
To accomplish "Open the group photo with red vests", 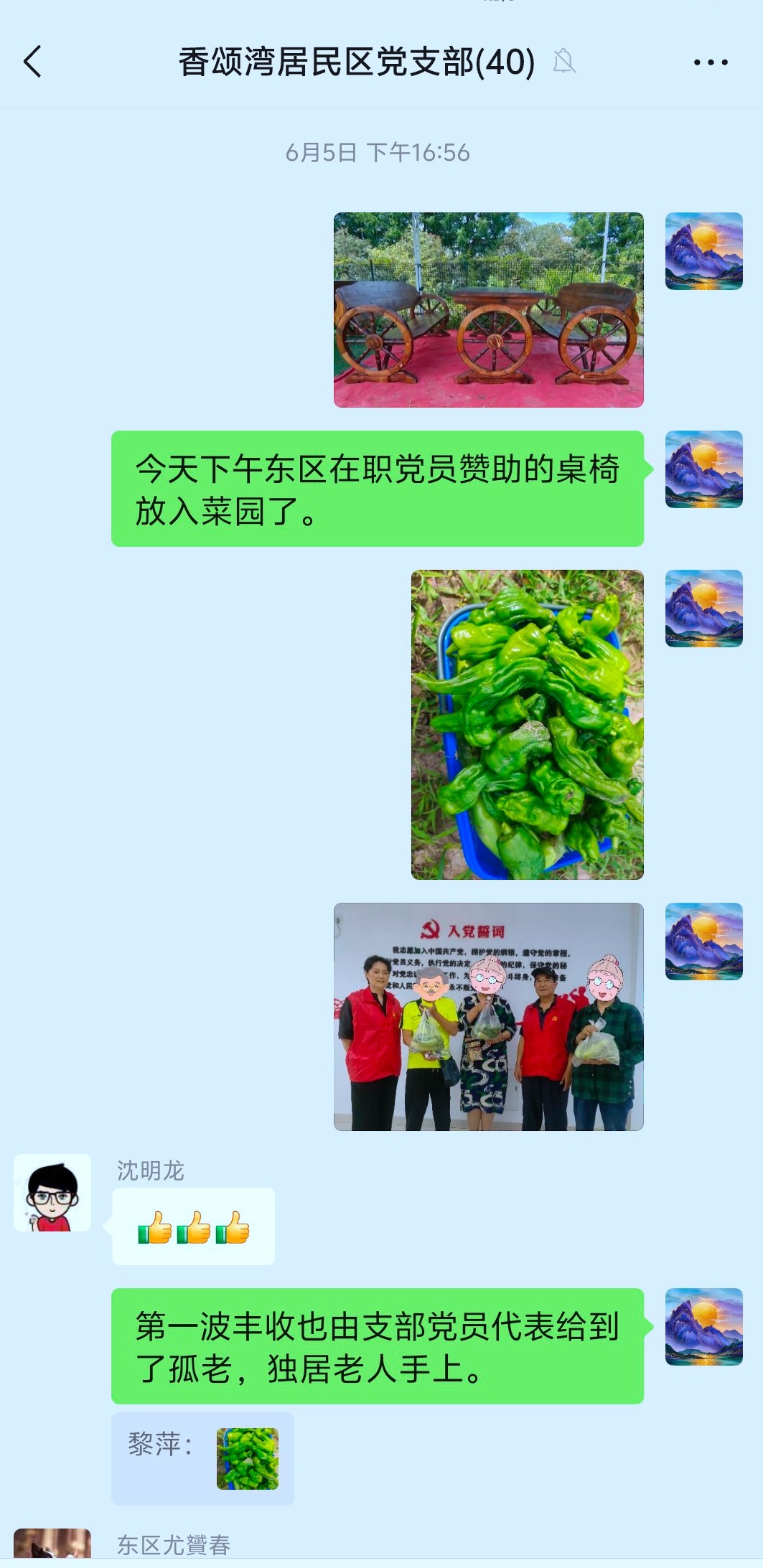I will (x=488, y=1016).
